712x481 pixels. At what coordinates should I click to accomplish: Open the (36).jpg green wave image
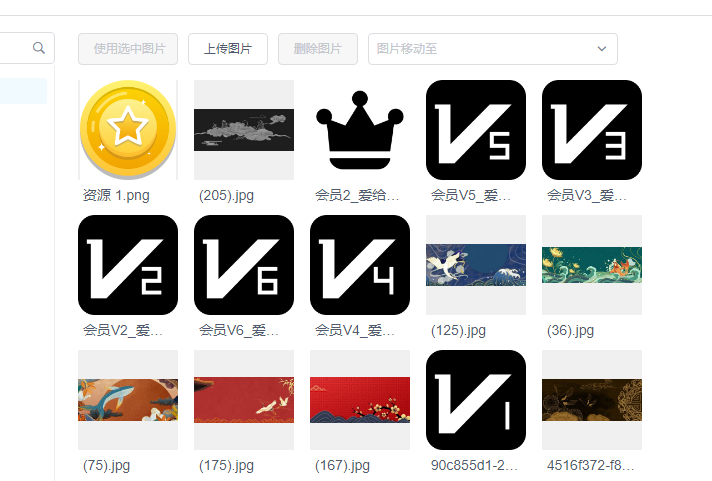592,265
